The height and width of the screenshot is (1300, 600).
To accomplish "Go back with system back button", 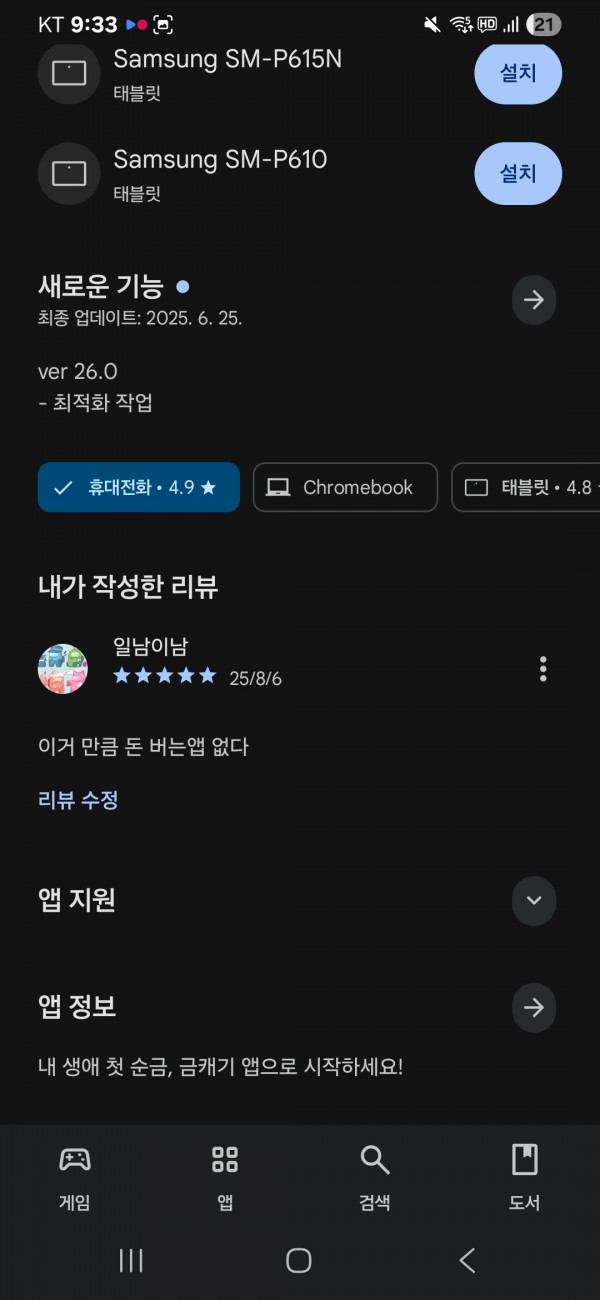I will tap(467, 1260).
